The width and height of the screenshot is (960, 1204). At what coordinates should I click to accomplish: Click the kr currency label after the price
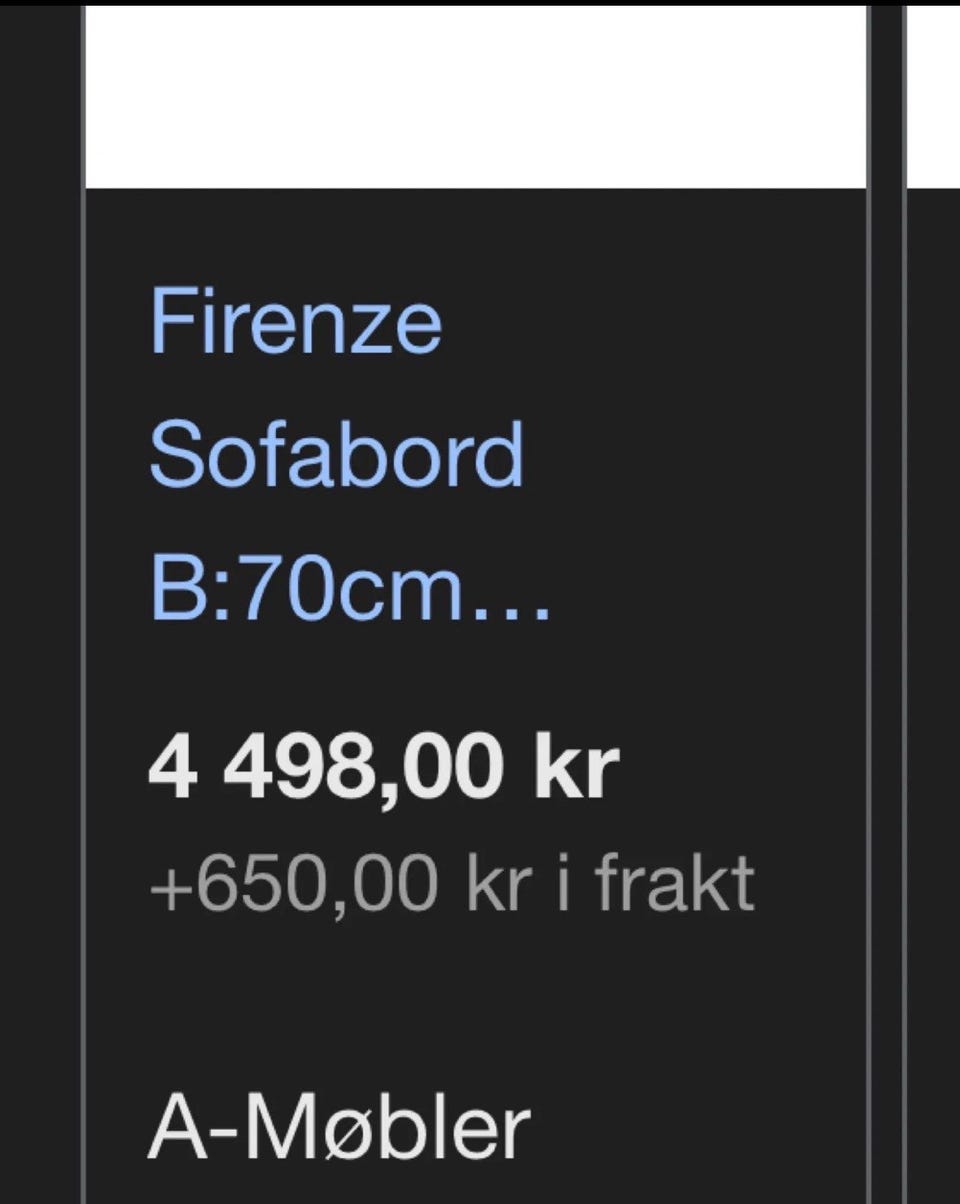pyautogui.click(x=580, y=765)
